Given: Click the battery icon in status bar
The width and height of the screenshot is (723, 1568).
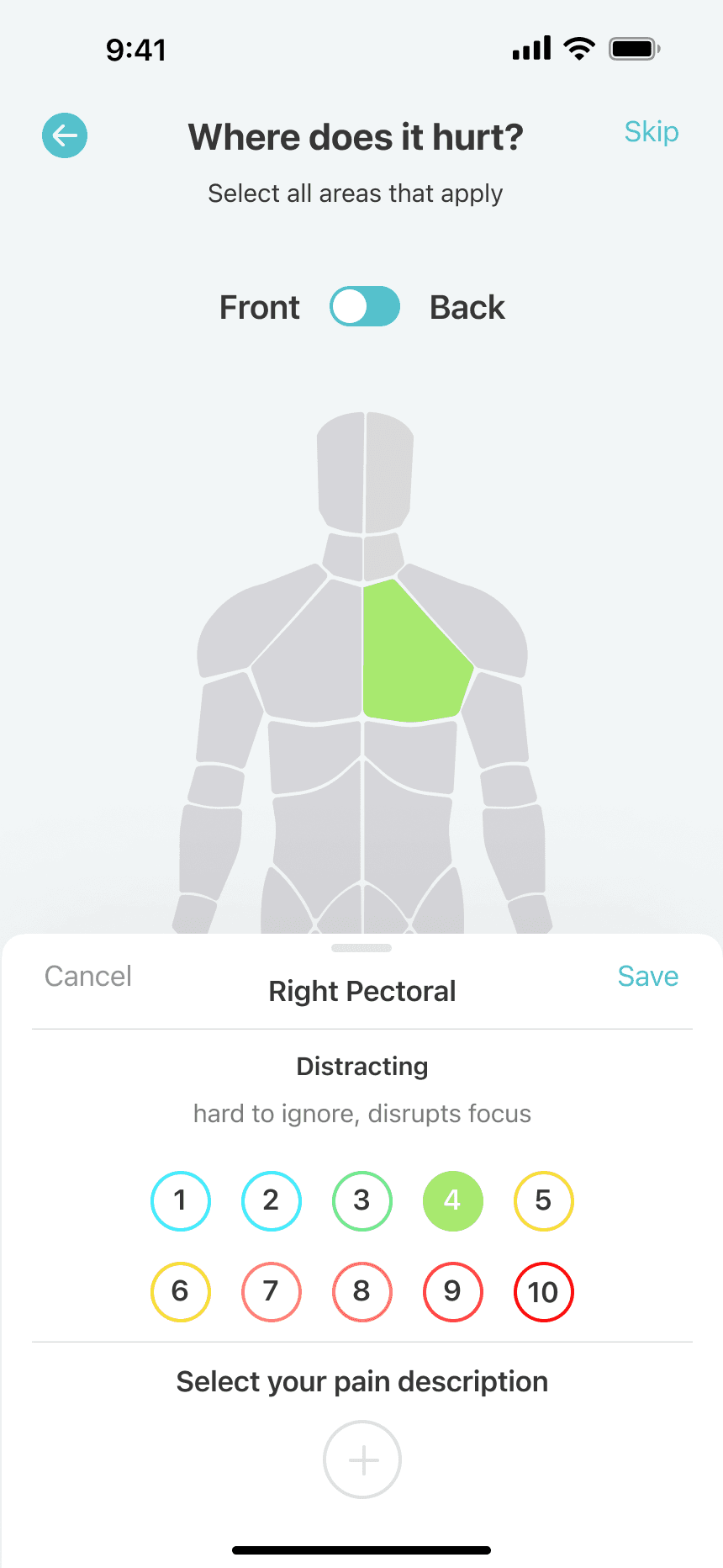Looking at the screenshot, I should tap(633, 48).
